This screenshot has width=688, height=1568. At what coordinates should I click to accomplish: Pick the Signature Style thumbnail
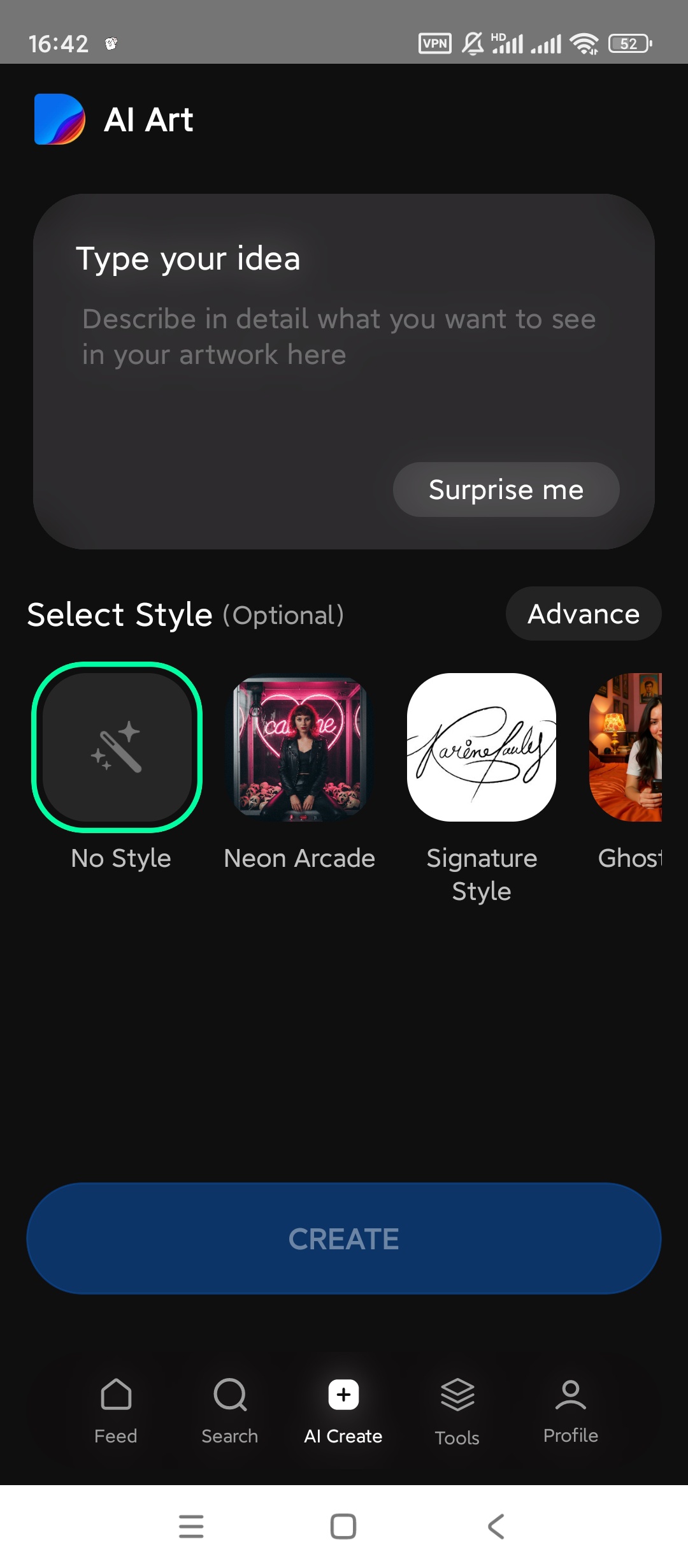pos(482,748)
